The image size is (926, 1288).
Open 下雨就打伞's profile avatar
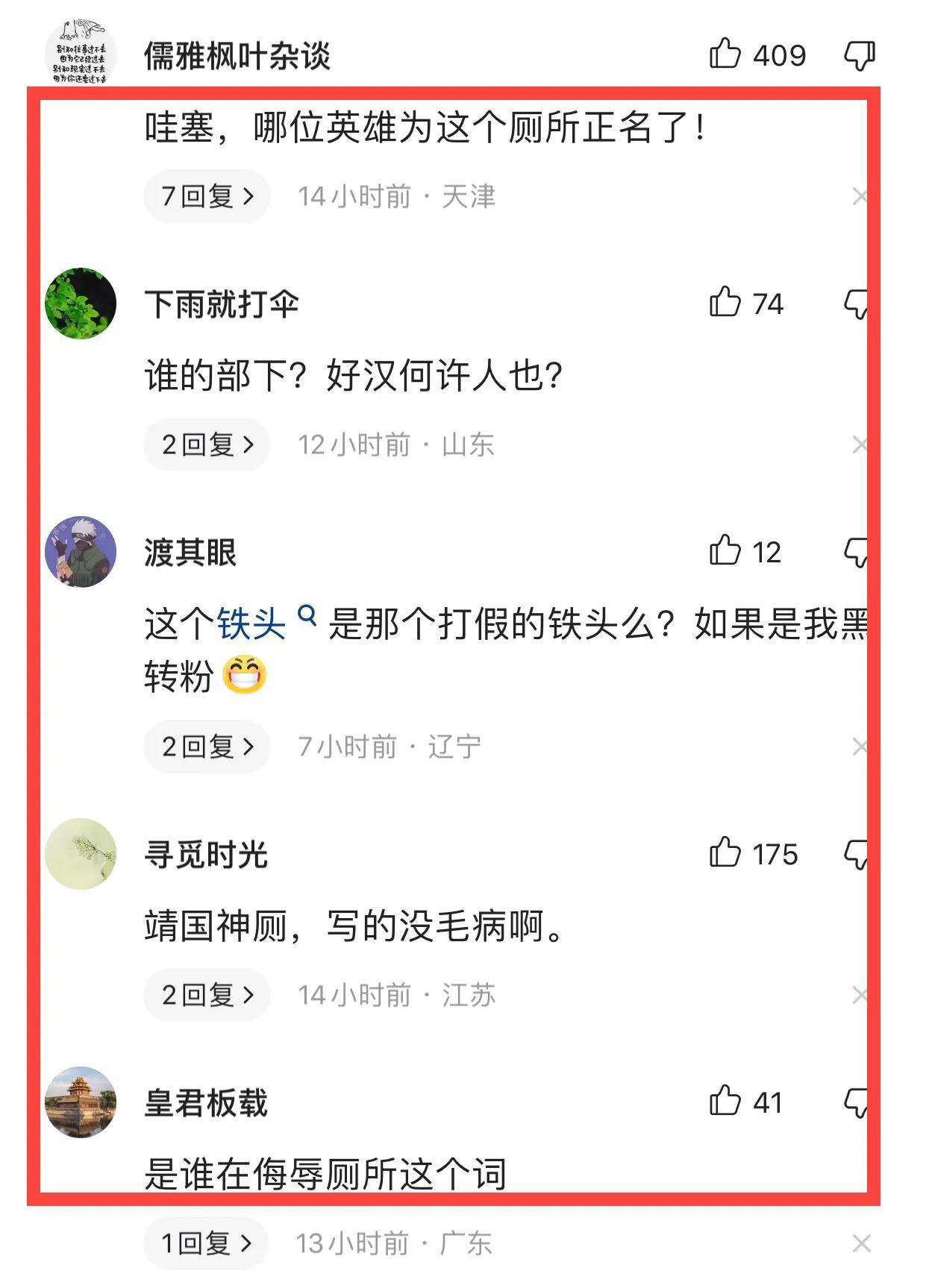pyautogui.click(x=81, y=304)
